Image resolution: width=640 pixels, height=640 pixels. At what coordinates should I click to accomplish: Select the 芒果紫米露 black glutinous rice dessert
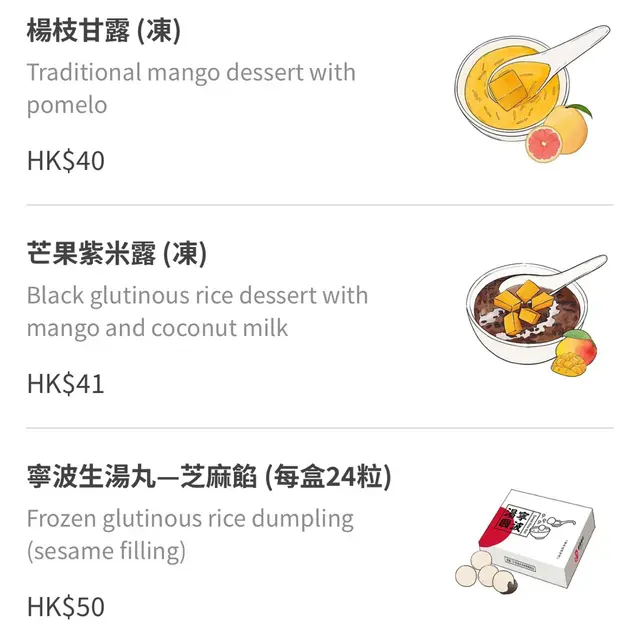point(117,255)
